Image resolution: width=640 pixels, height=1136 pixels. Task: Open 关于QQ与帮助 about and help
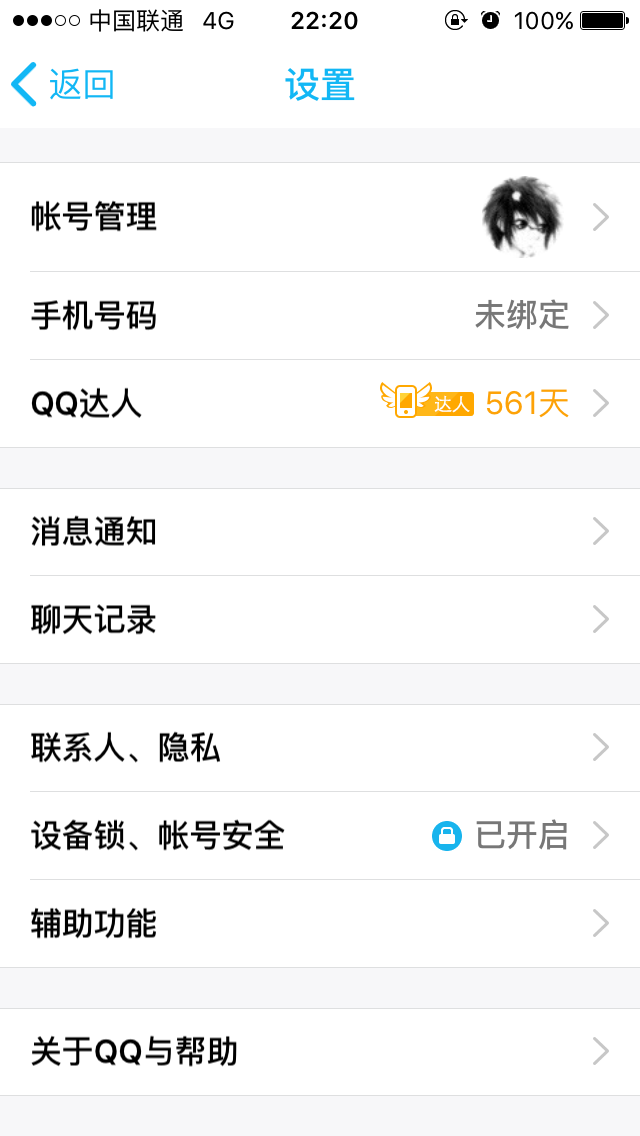(x=320, y=1052)
